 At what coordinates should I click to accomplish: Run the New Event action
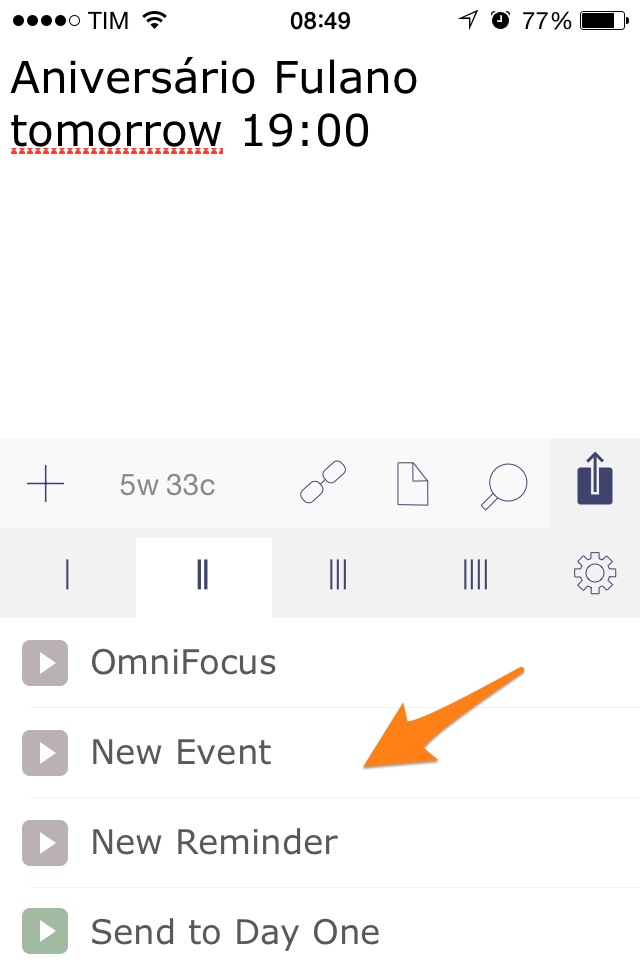[181, 752]
